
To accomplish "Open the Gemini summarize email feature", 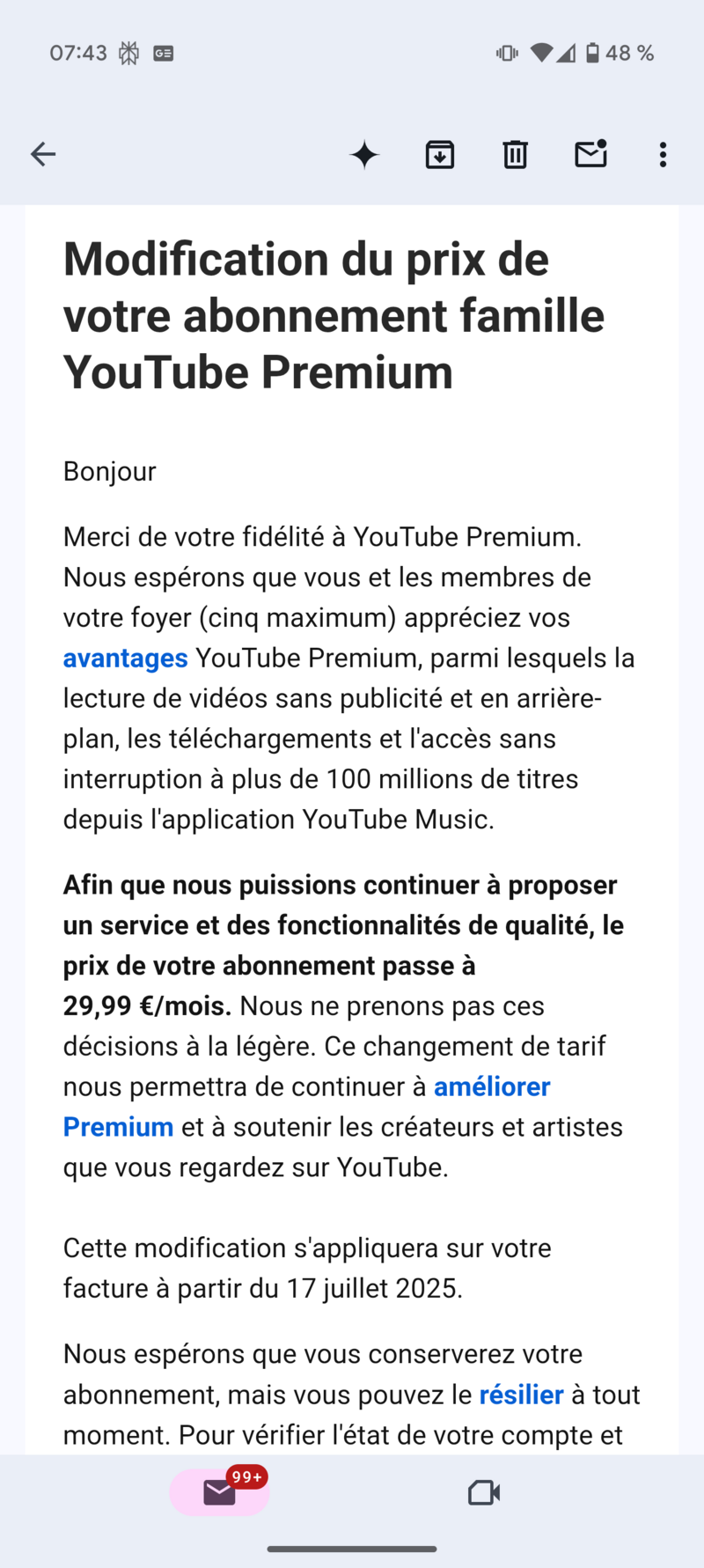I will 364,154.
